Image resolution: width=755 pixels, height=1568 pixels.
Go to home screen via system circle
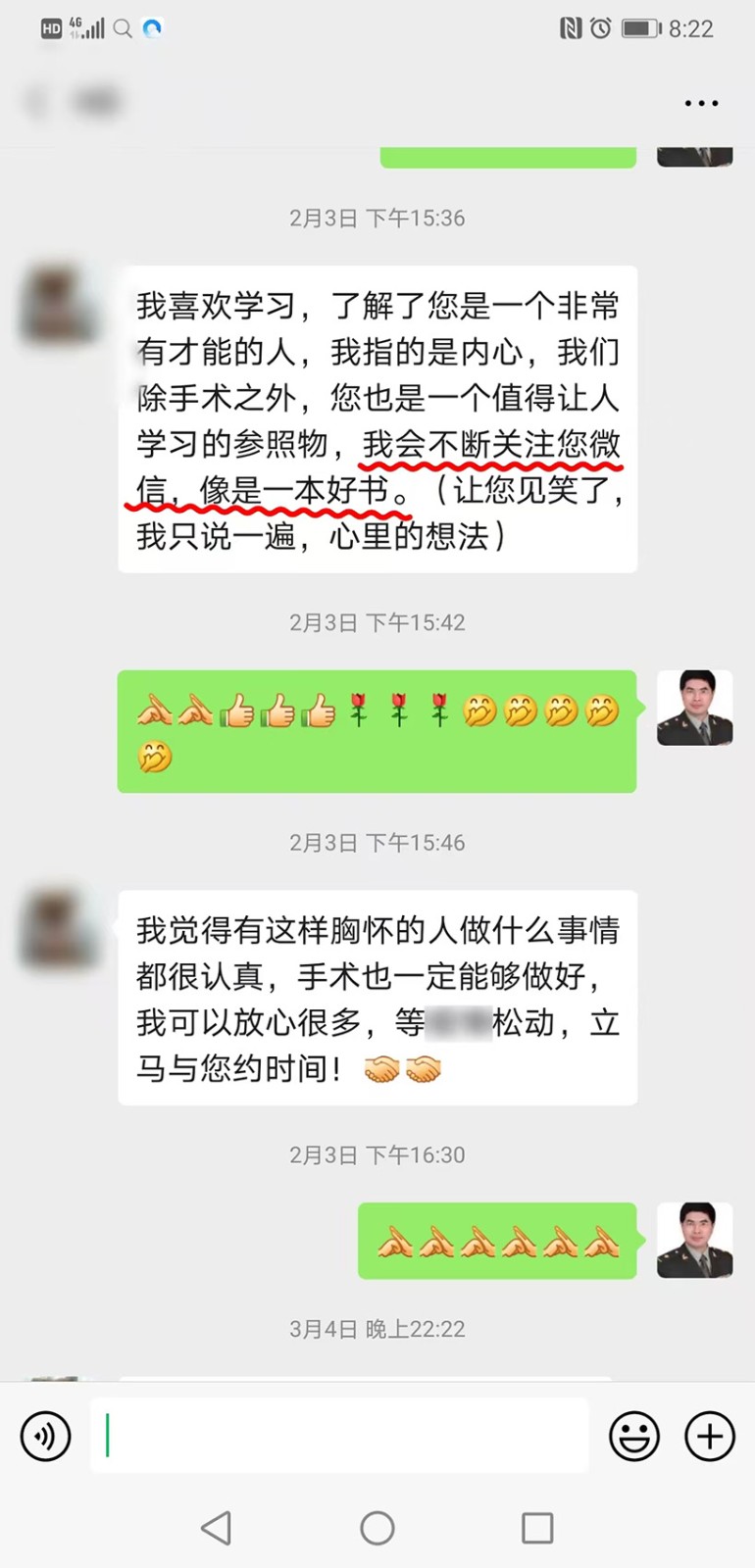coord(377,1528)
